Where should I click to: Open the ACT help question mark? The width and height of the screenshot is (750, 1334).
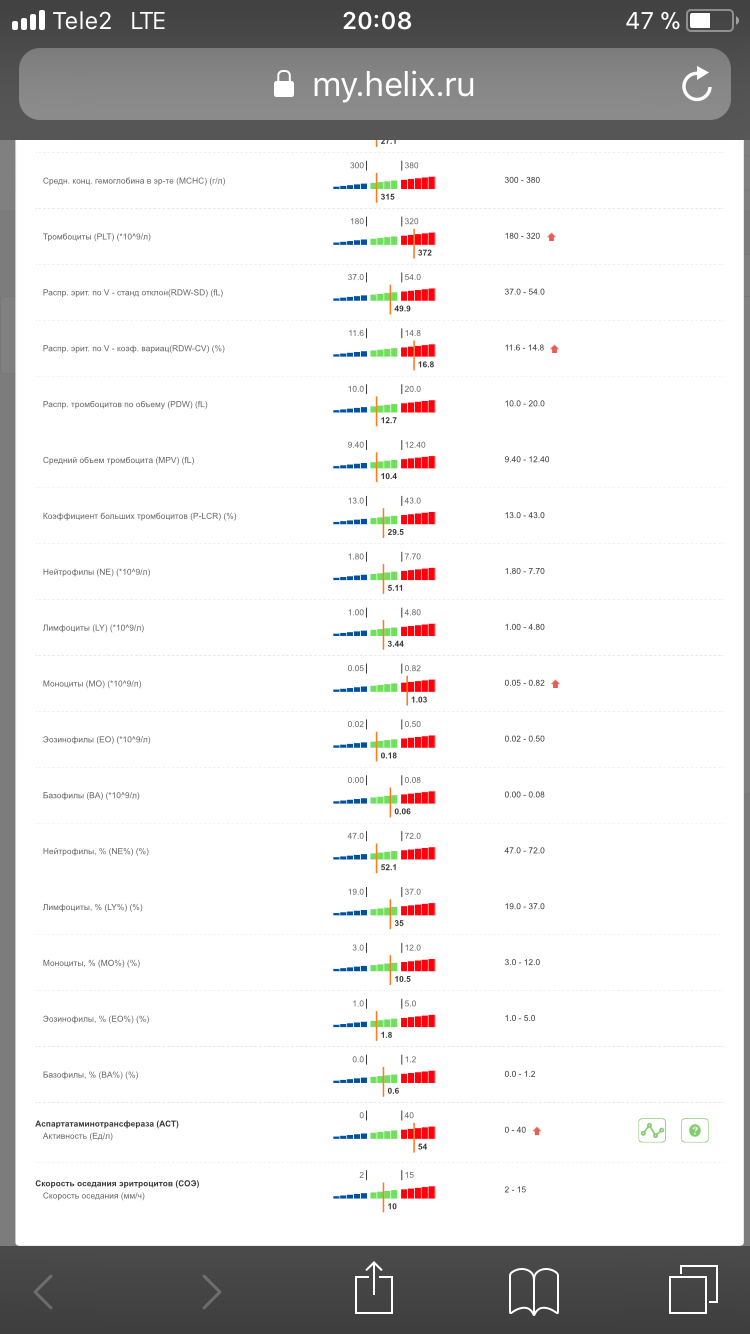tap(695, 1131)
